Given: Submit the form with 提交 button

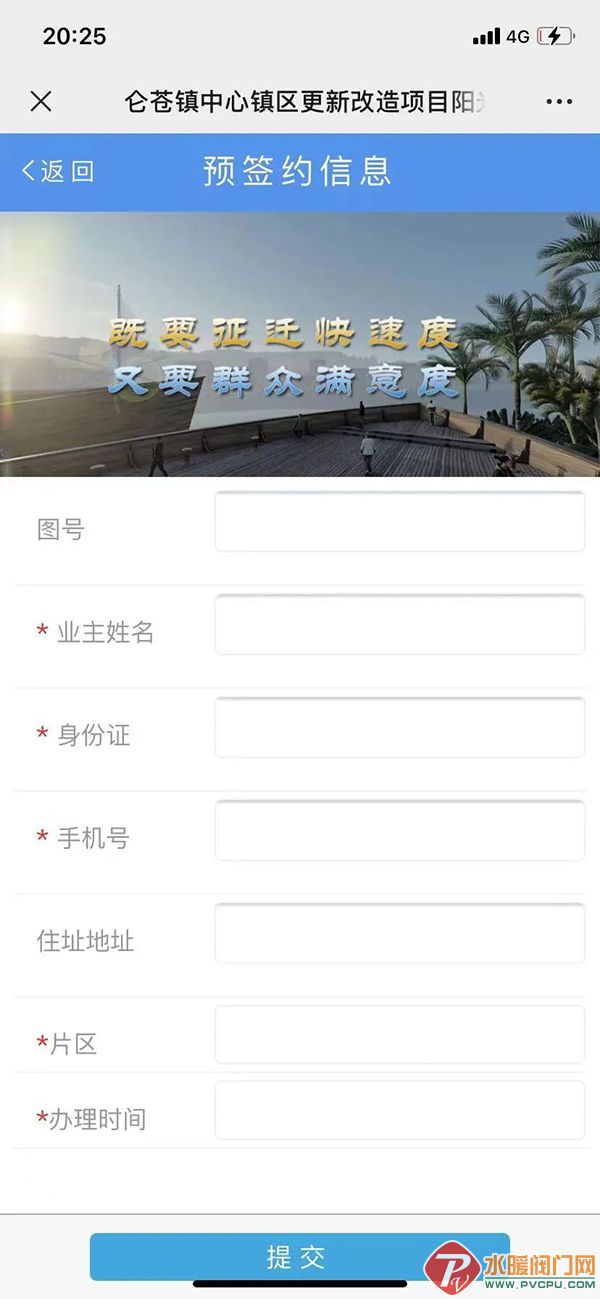Looking at the screenshot, I should (x=299, y=1257).
